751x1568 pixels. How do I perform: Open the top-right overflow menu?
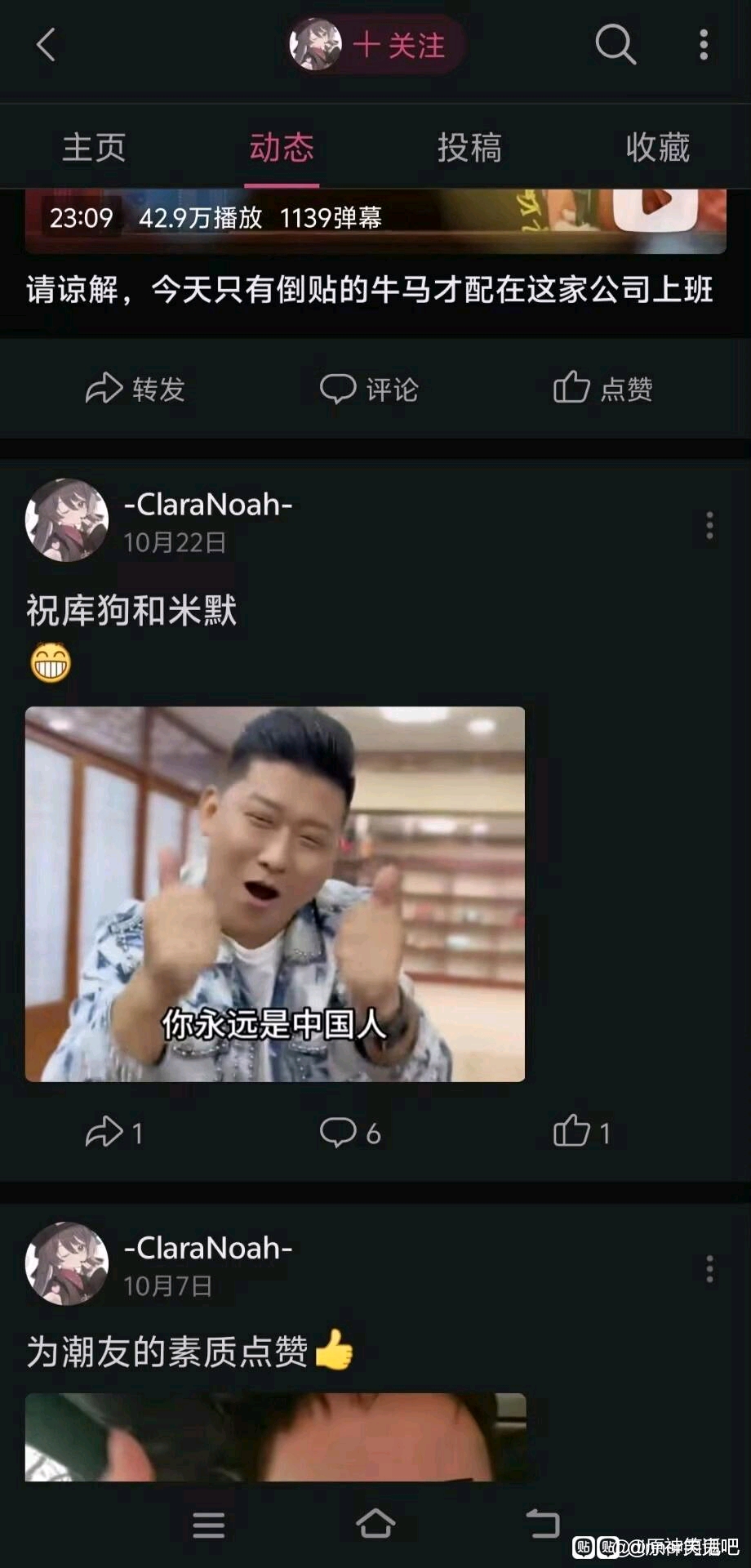[x=704, y=45]
